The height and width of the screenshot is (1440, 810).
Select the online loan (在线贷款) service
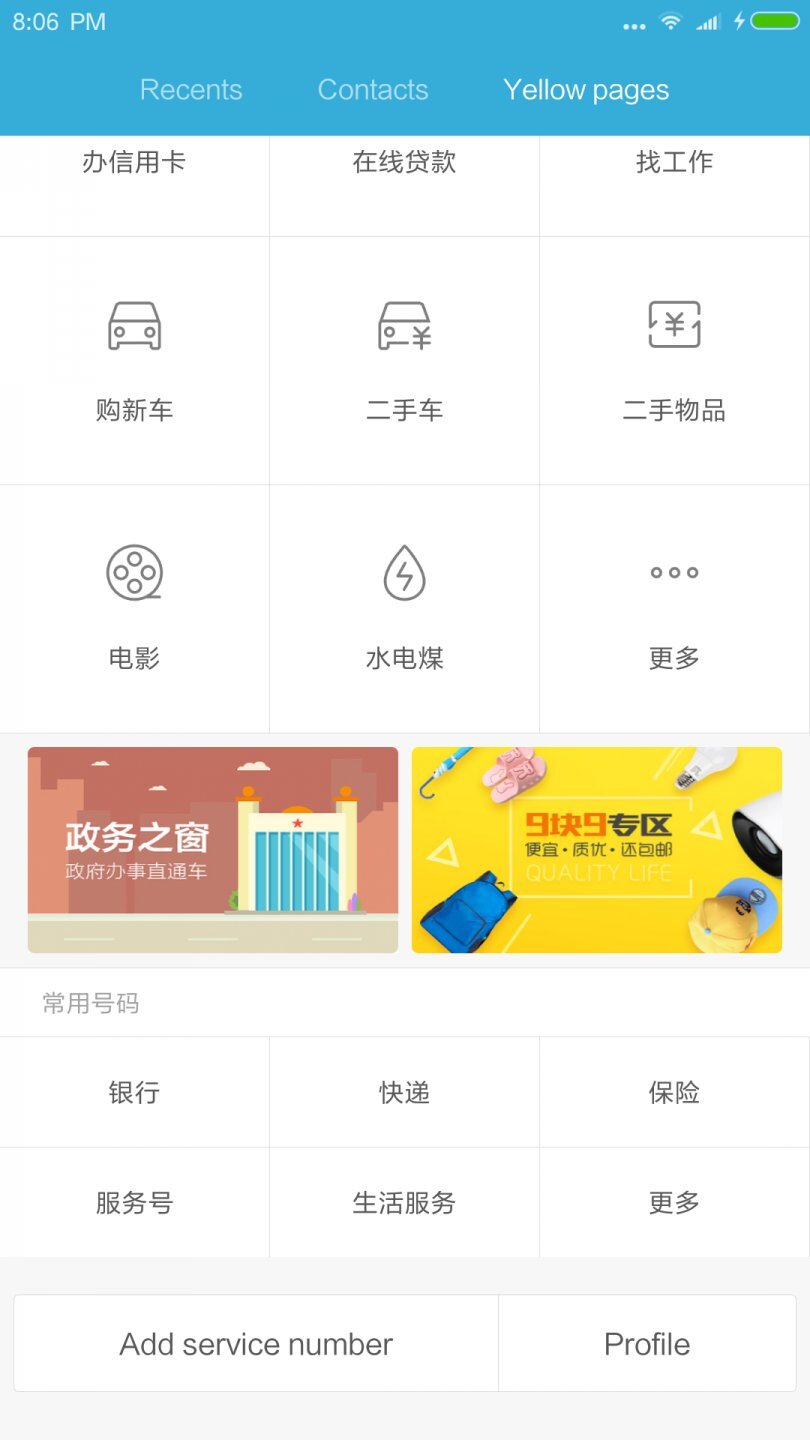404,162
